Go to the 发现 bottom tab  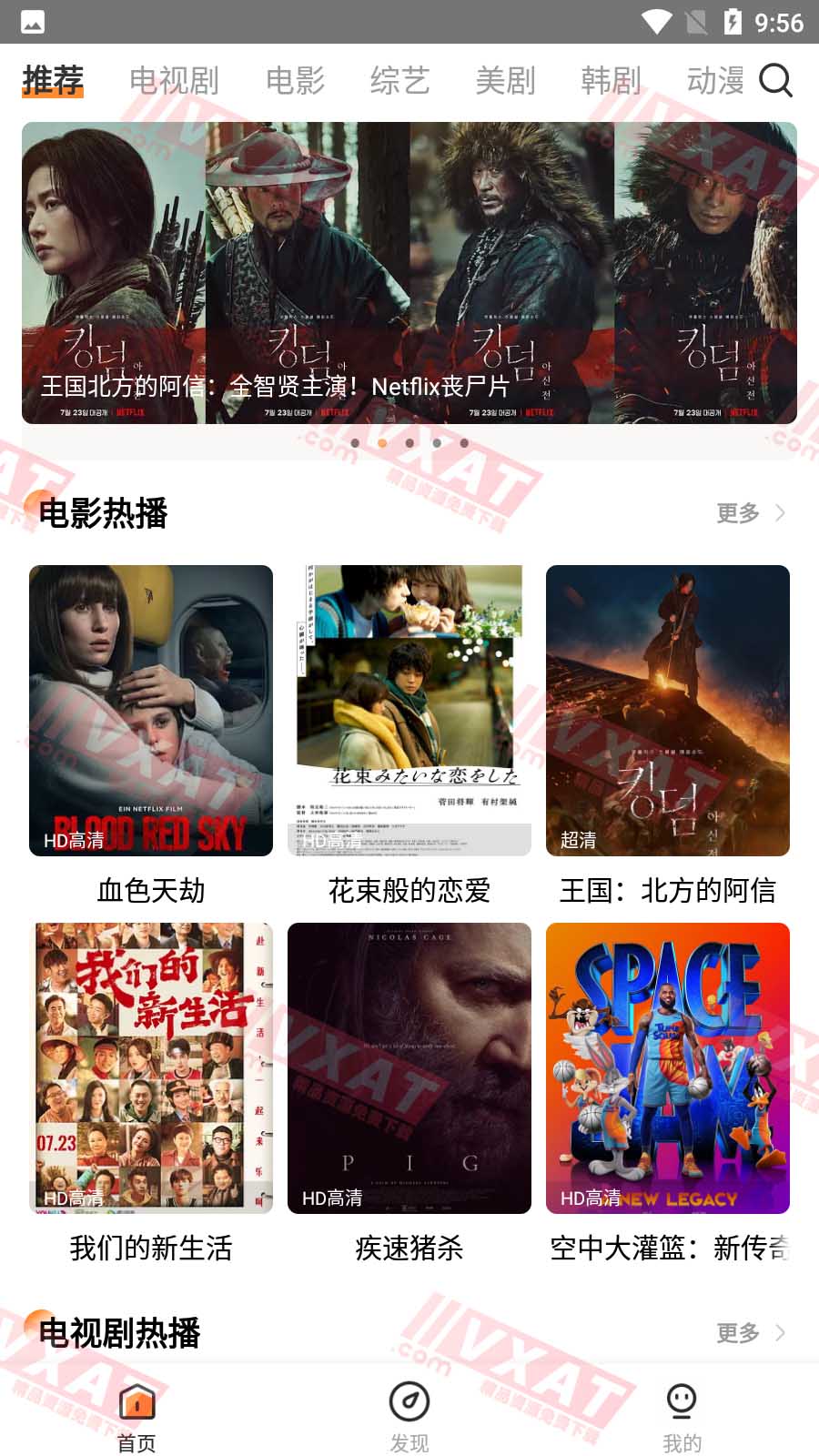coord(409,1417)
